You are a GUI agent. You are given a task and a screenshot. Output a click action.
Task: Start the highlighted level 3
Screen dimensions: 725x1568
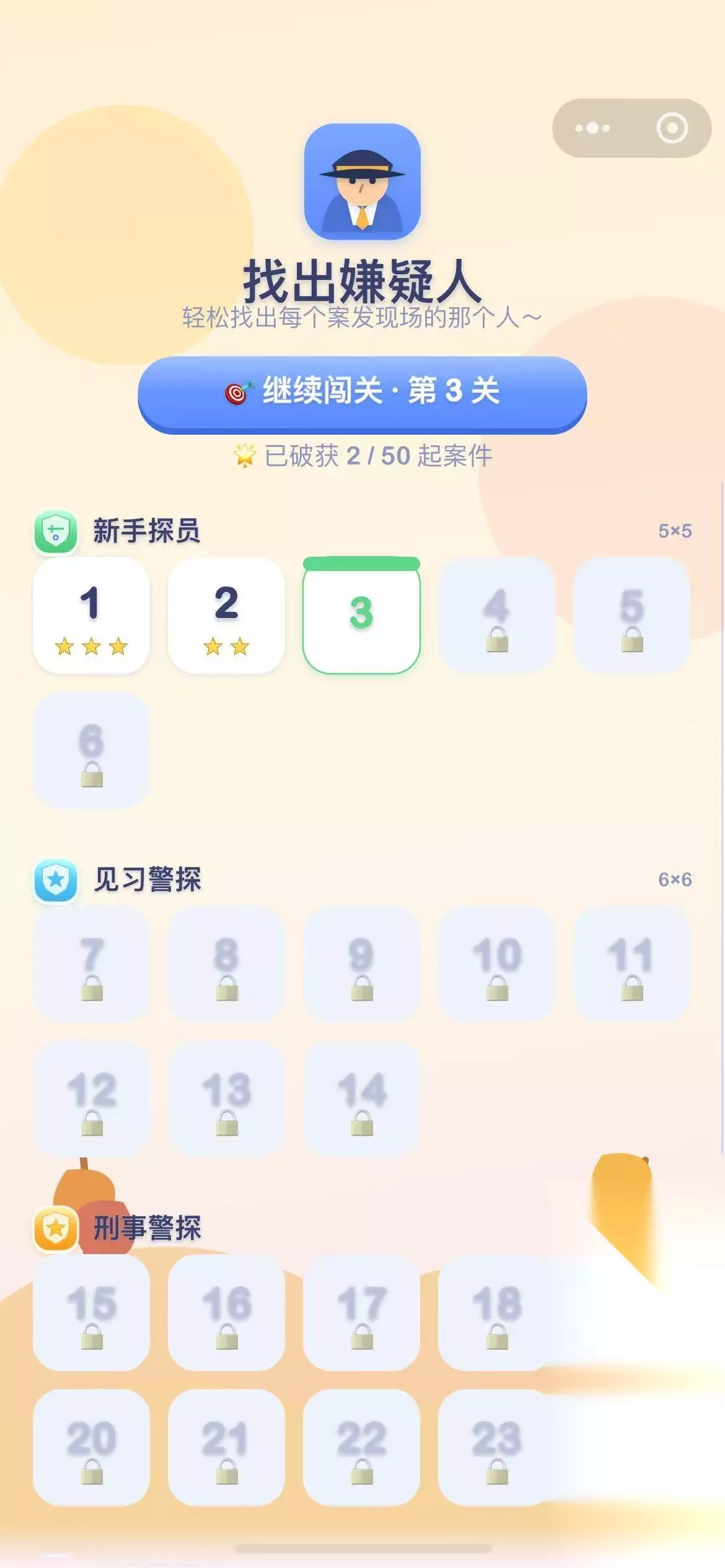pos(361,614)
